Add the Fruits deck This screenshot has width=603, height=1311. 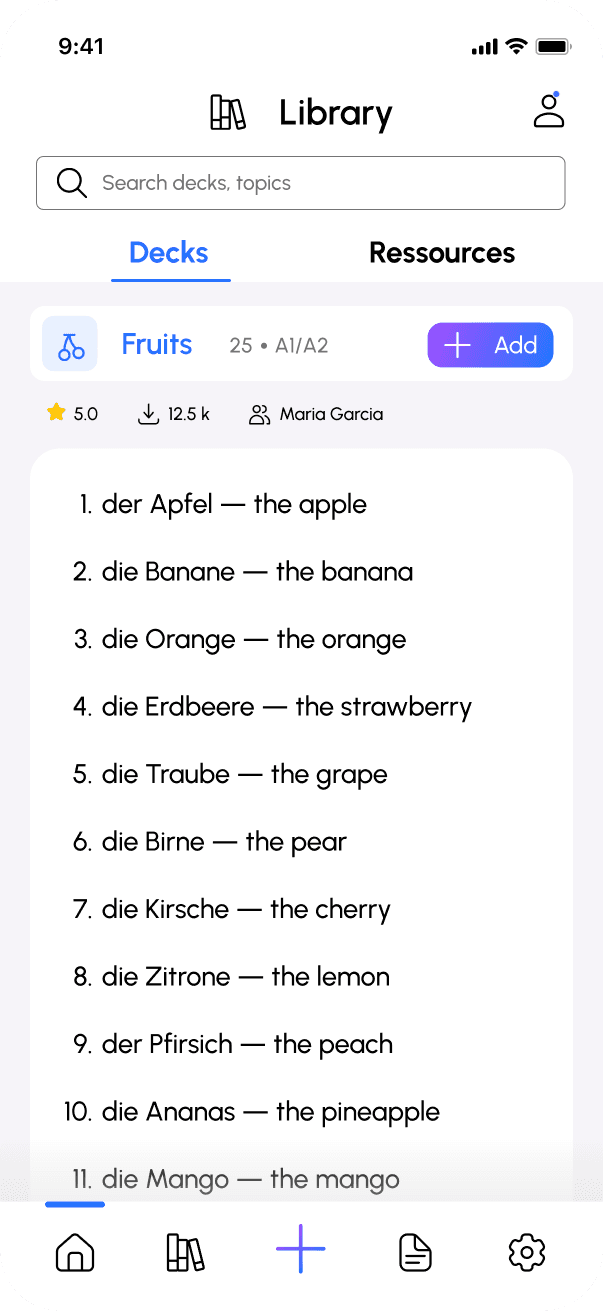click(490, 345)
